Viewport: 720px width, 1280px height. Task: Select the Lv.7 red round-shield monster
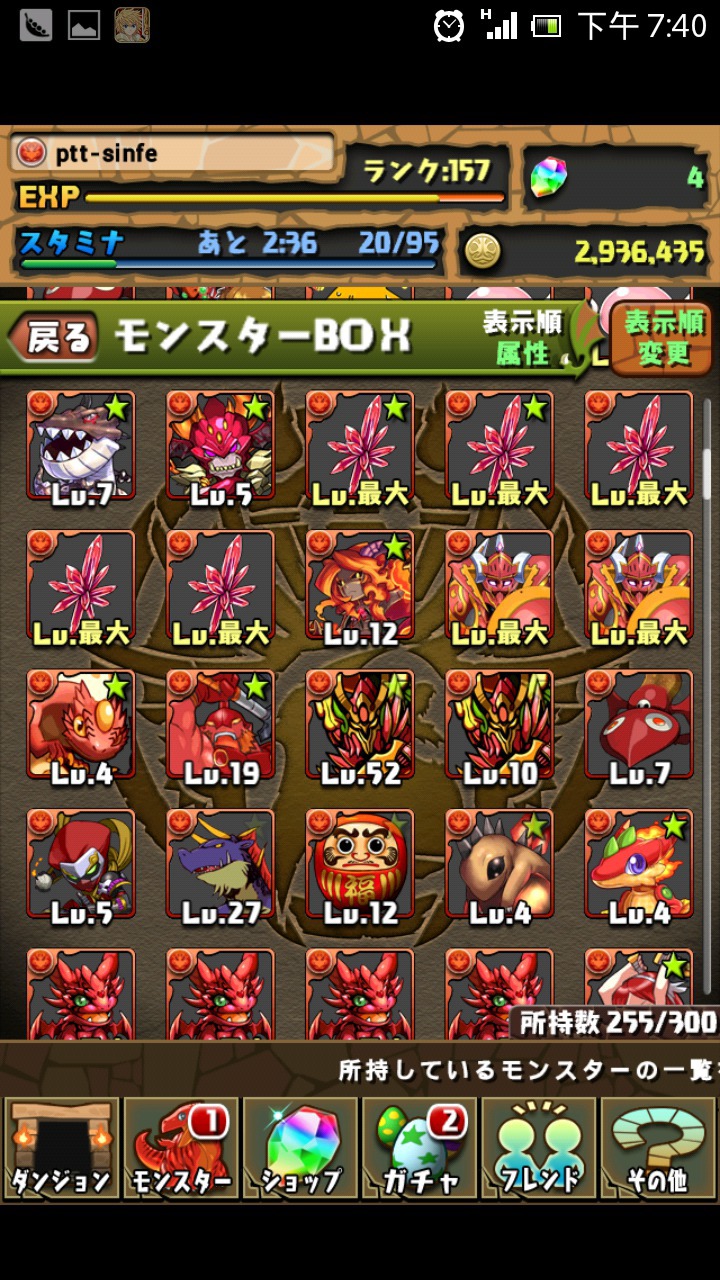pos(639,725)
